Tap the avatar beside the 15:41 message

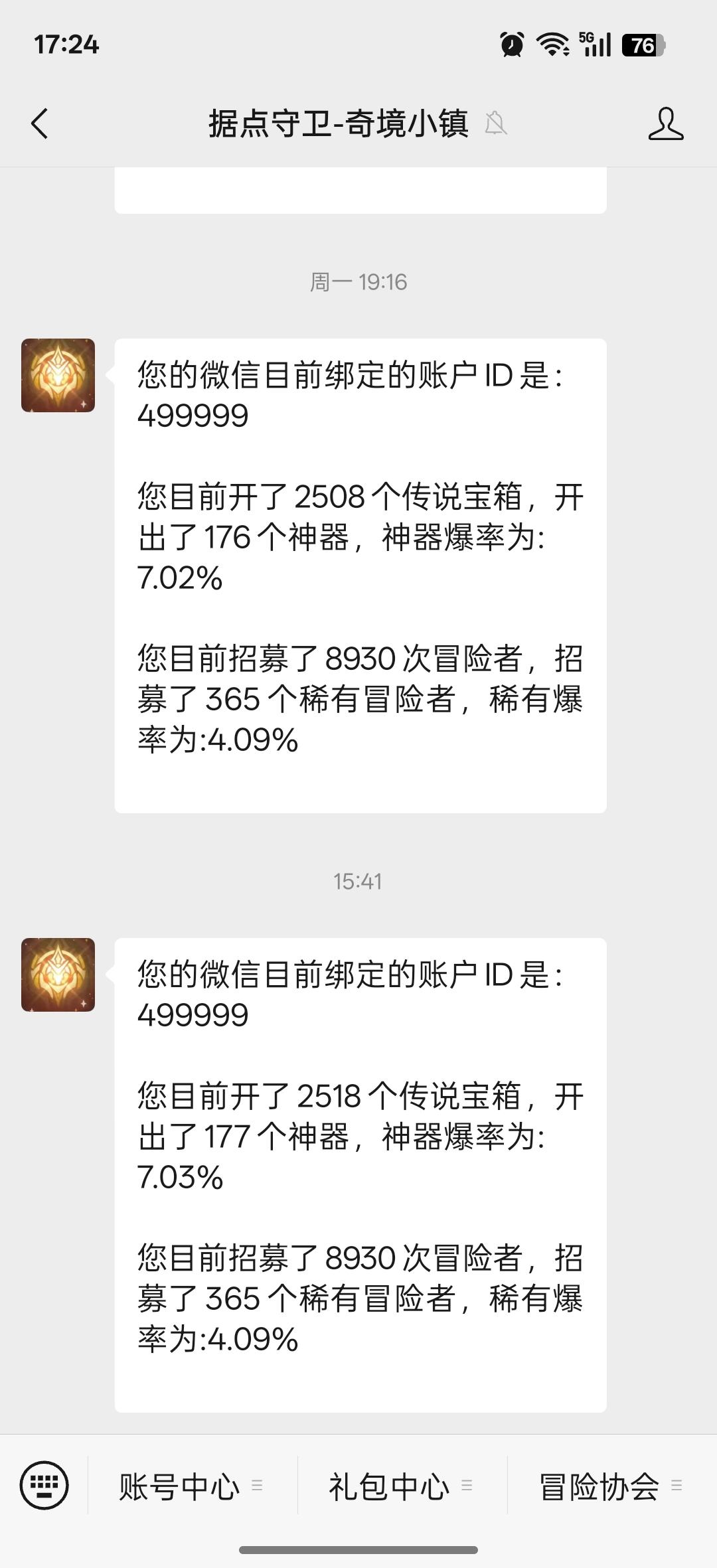pyautogui.click(x=58, y=973)
